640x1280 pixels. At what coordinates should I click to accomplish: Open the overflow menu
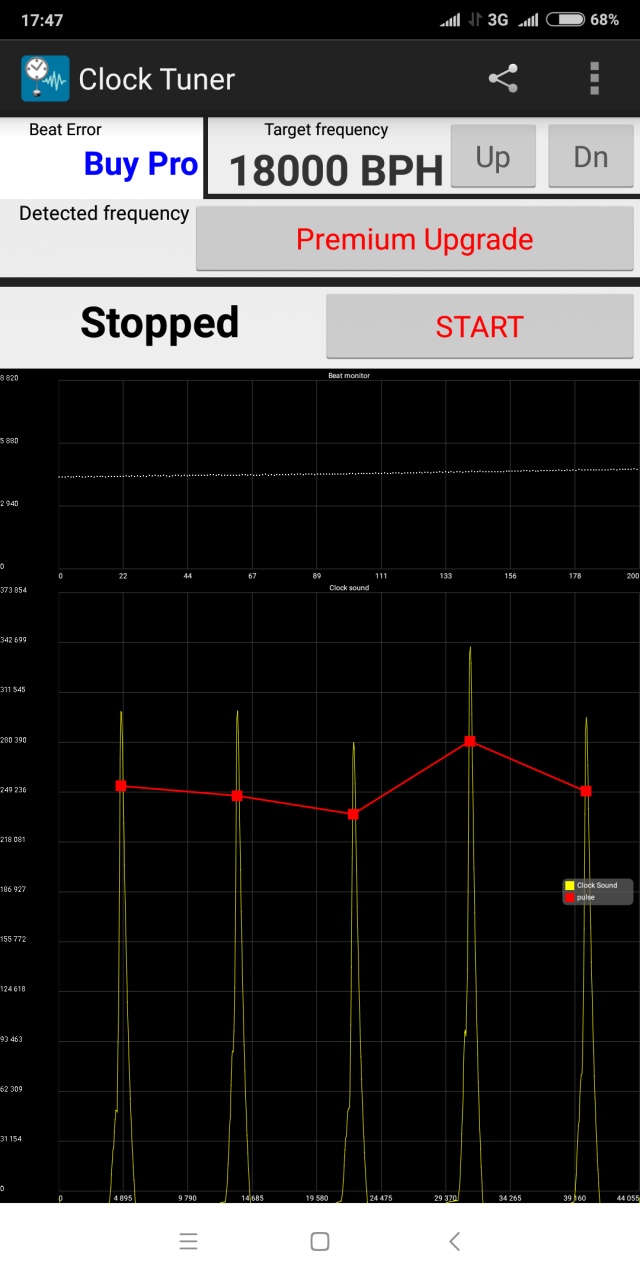pos(594,79)
